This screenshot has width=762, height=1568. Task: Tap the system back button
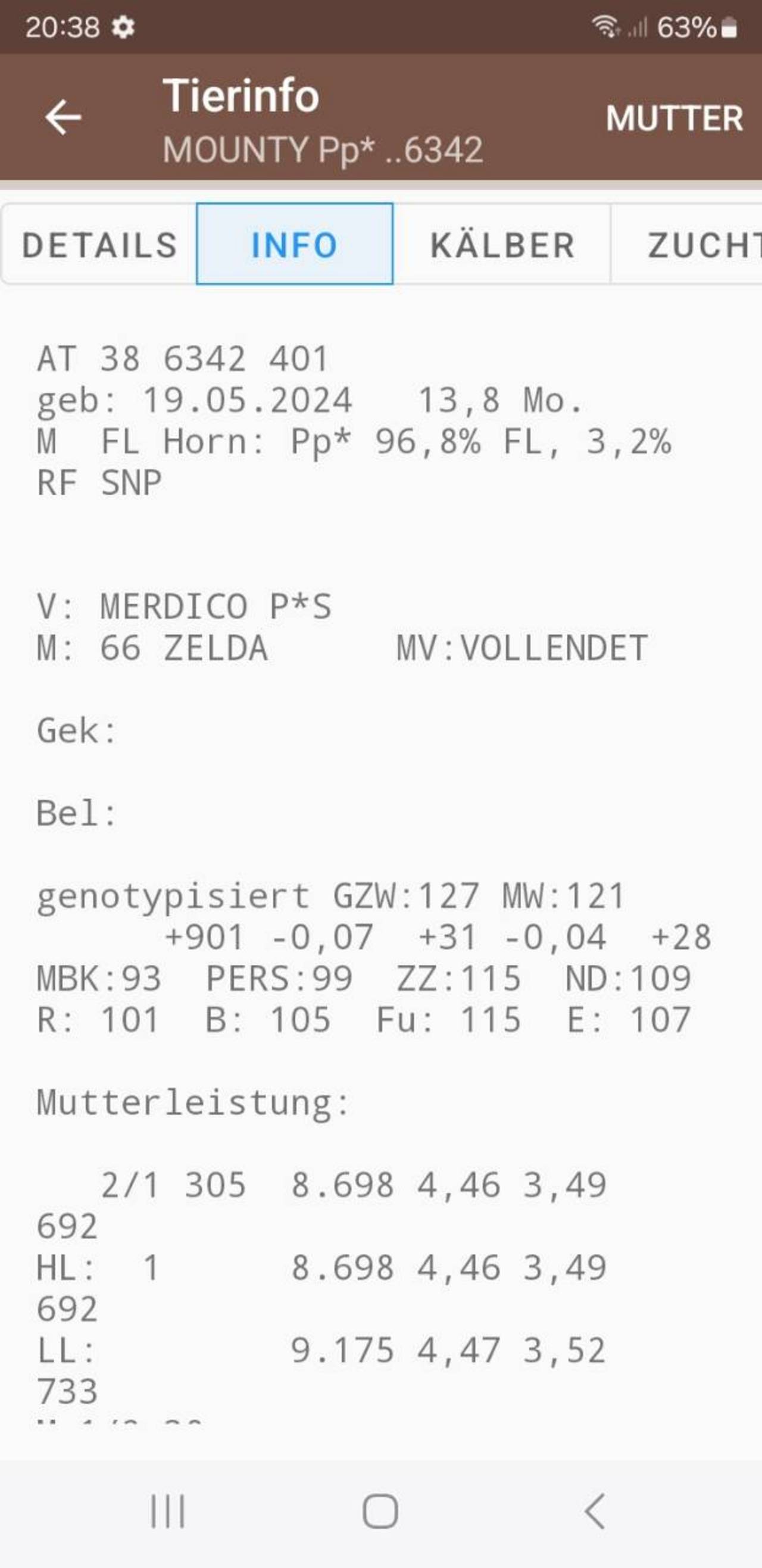point(595,1511)
